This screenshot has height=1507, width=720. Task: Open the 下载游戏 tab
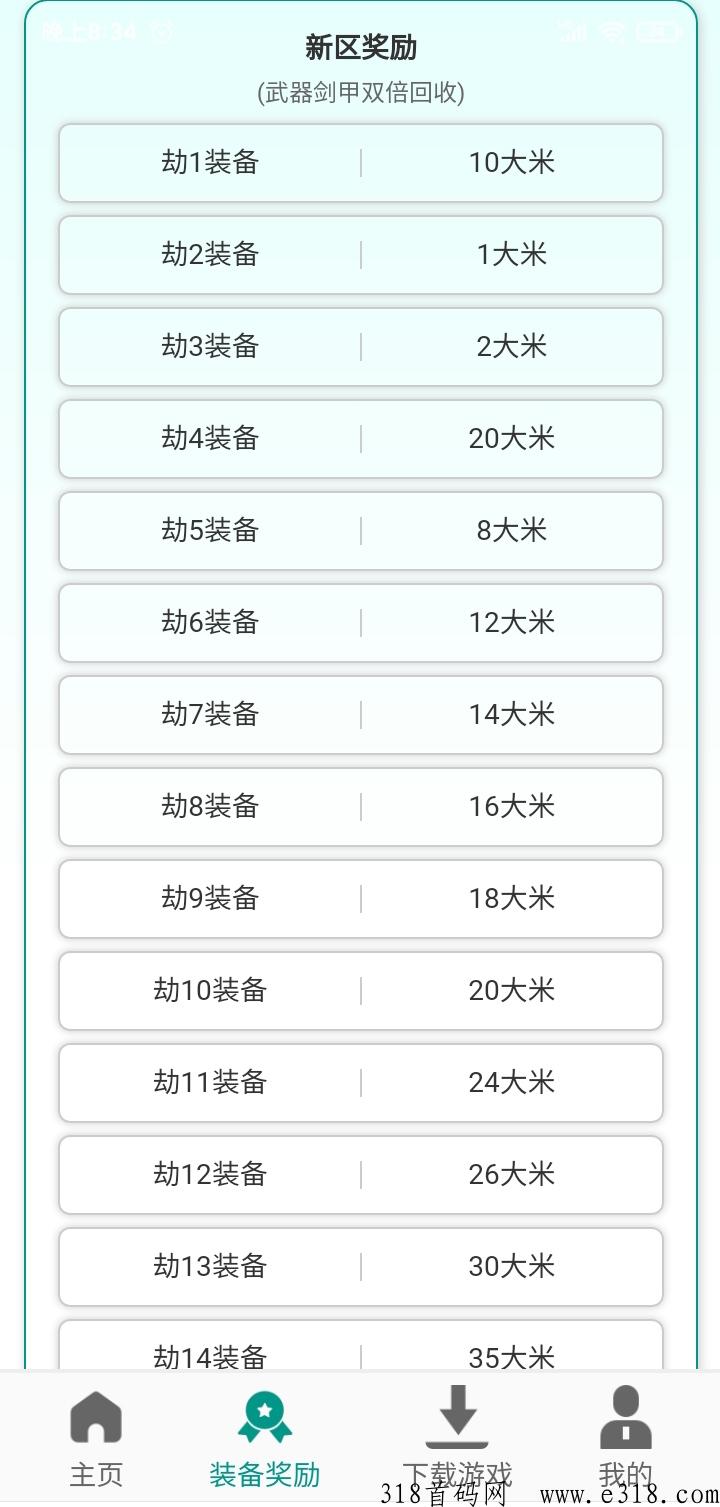(x=457, y=1438)
